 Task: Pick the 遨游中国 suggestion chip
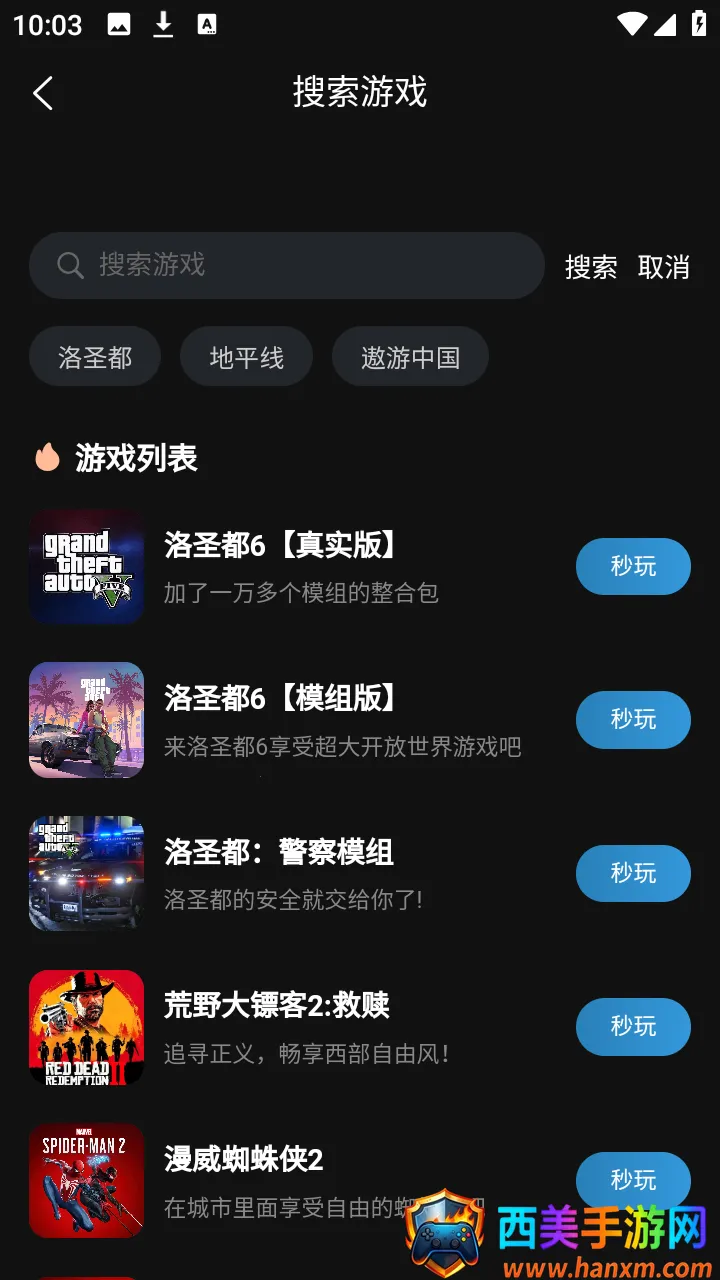point(410,357)
